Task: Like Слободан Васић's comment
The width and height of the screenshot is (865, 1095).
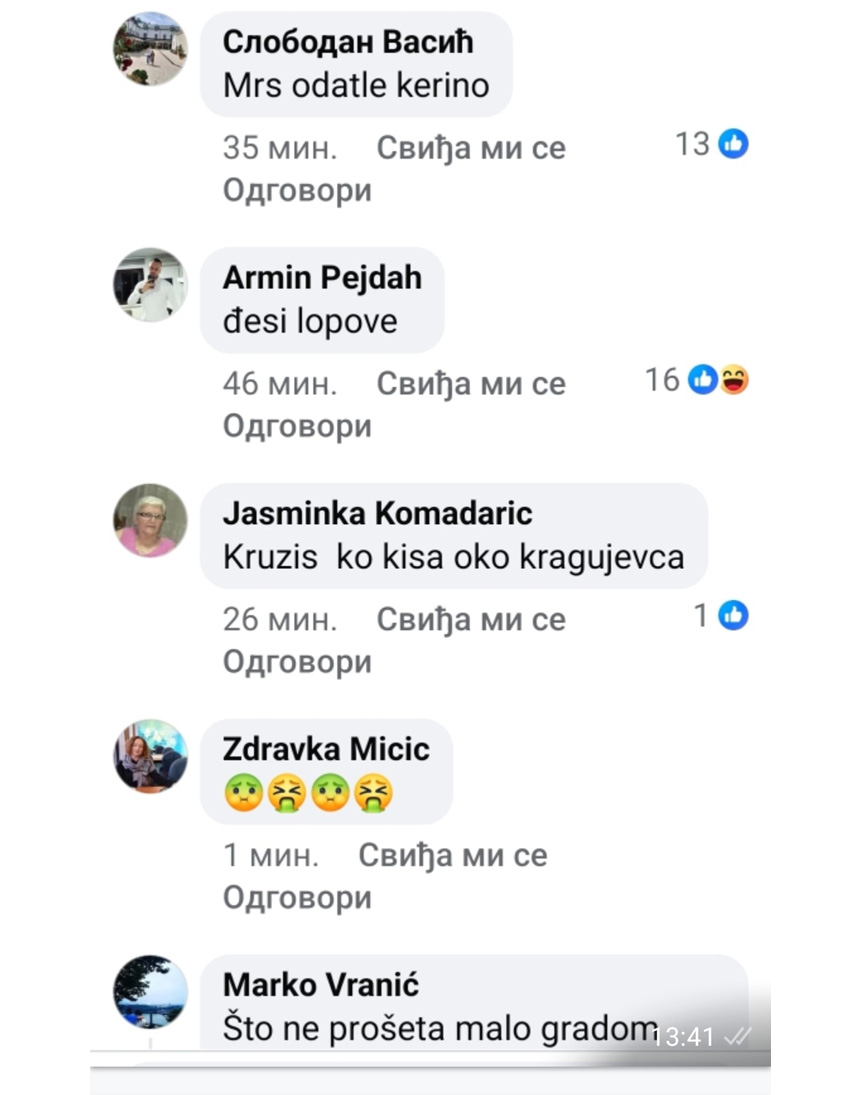Action: (x=470, y=148)
